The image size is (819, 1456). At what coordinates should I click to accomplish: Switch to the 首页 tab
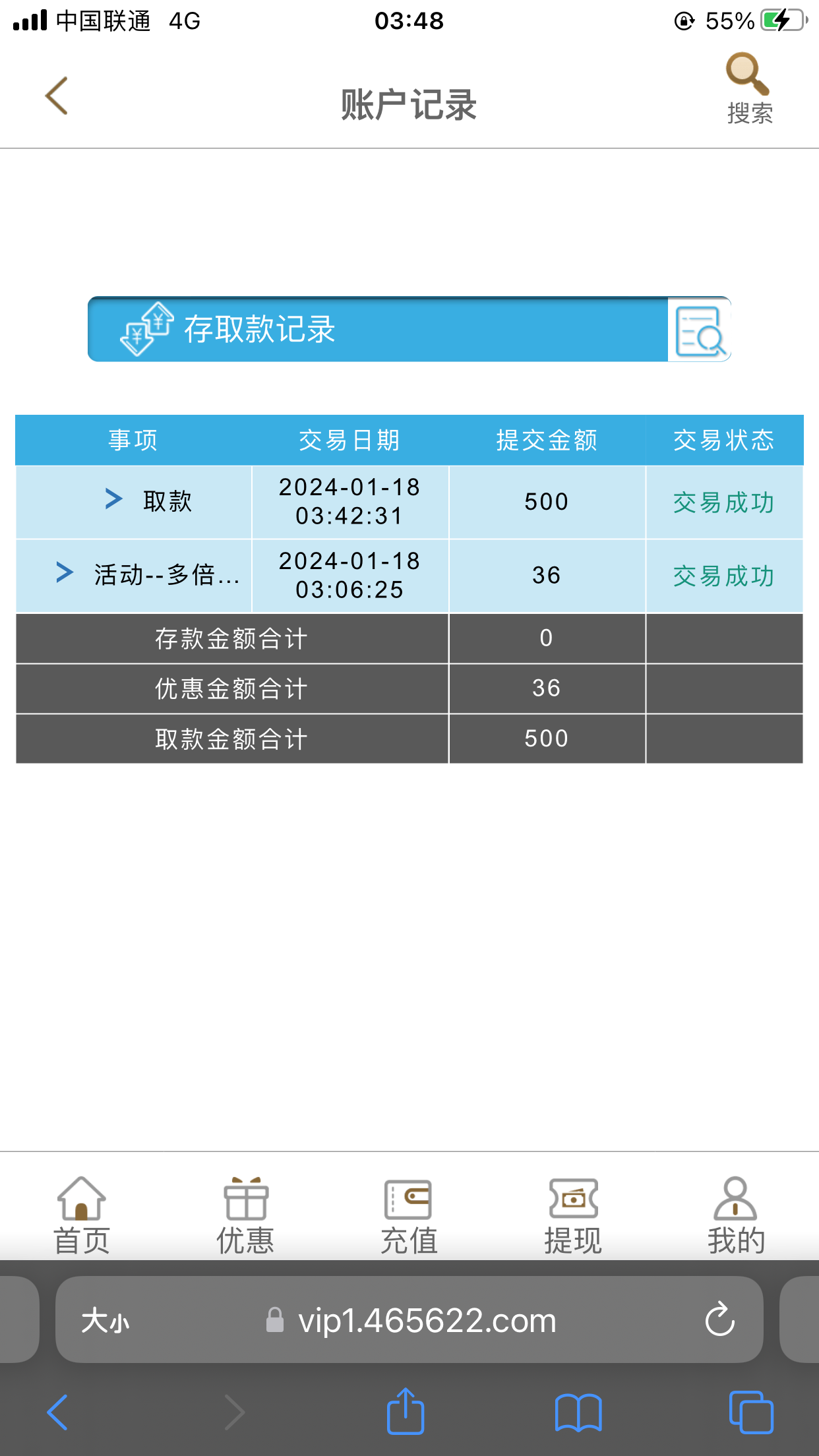click(x=81, y=1215)
